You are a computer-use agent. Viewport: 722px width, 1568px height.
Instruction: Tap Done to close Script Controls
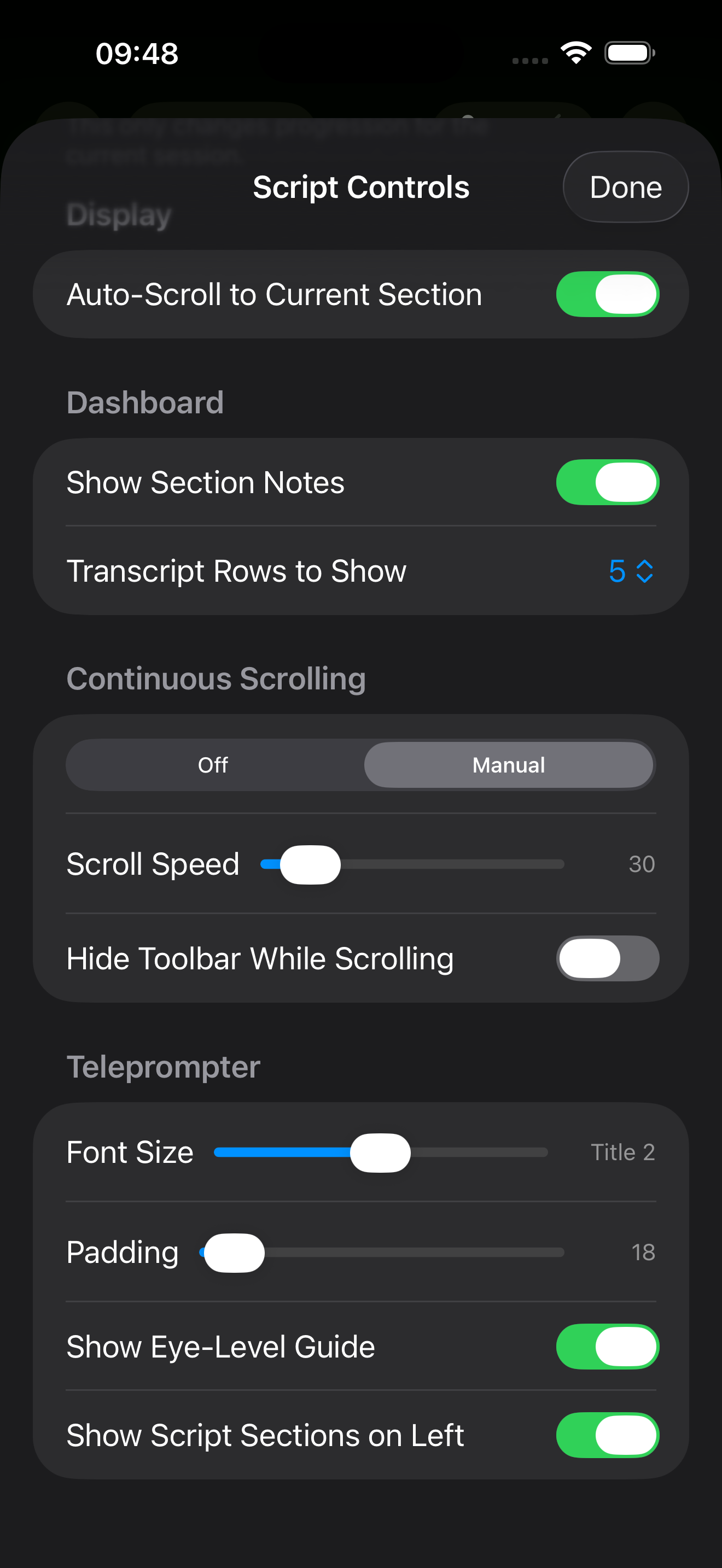pos(625,187)
